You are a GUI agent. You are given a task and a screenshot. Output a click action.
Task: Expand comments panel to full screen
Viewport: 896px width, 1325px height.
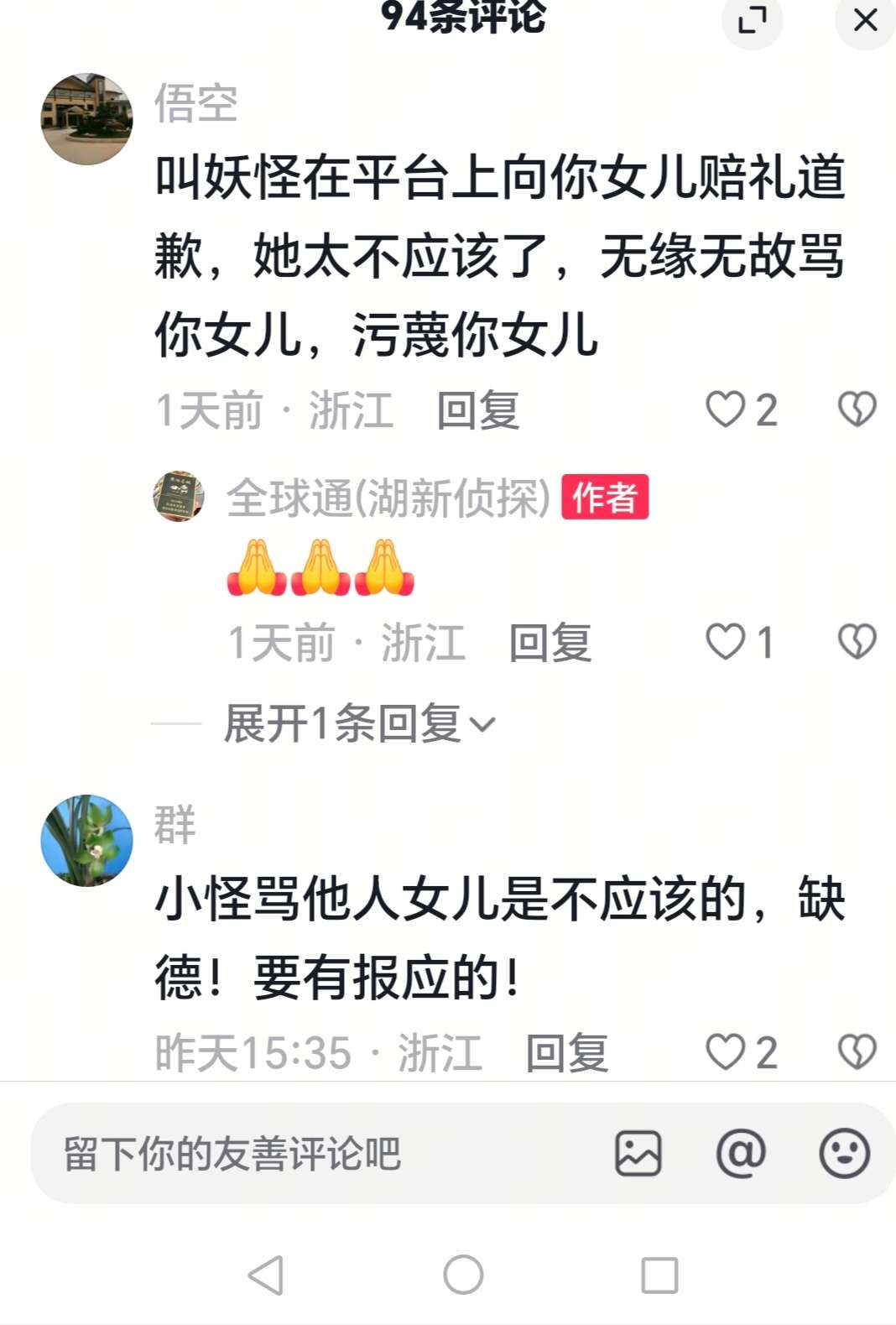[x=752, y=20]
